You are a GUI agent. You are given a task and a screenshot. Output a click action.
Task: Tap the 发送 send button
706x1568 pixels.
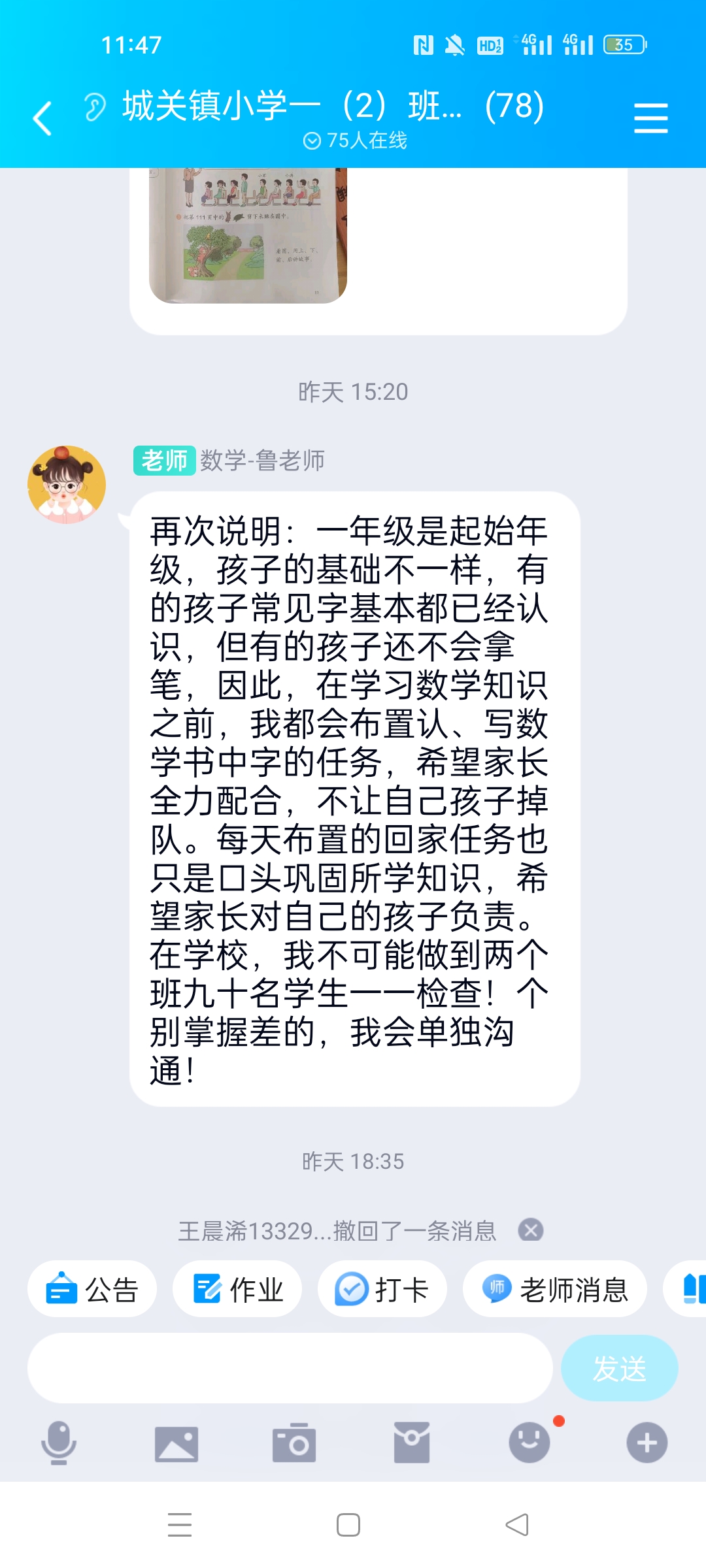click(619, 1368)
